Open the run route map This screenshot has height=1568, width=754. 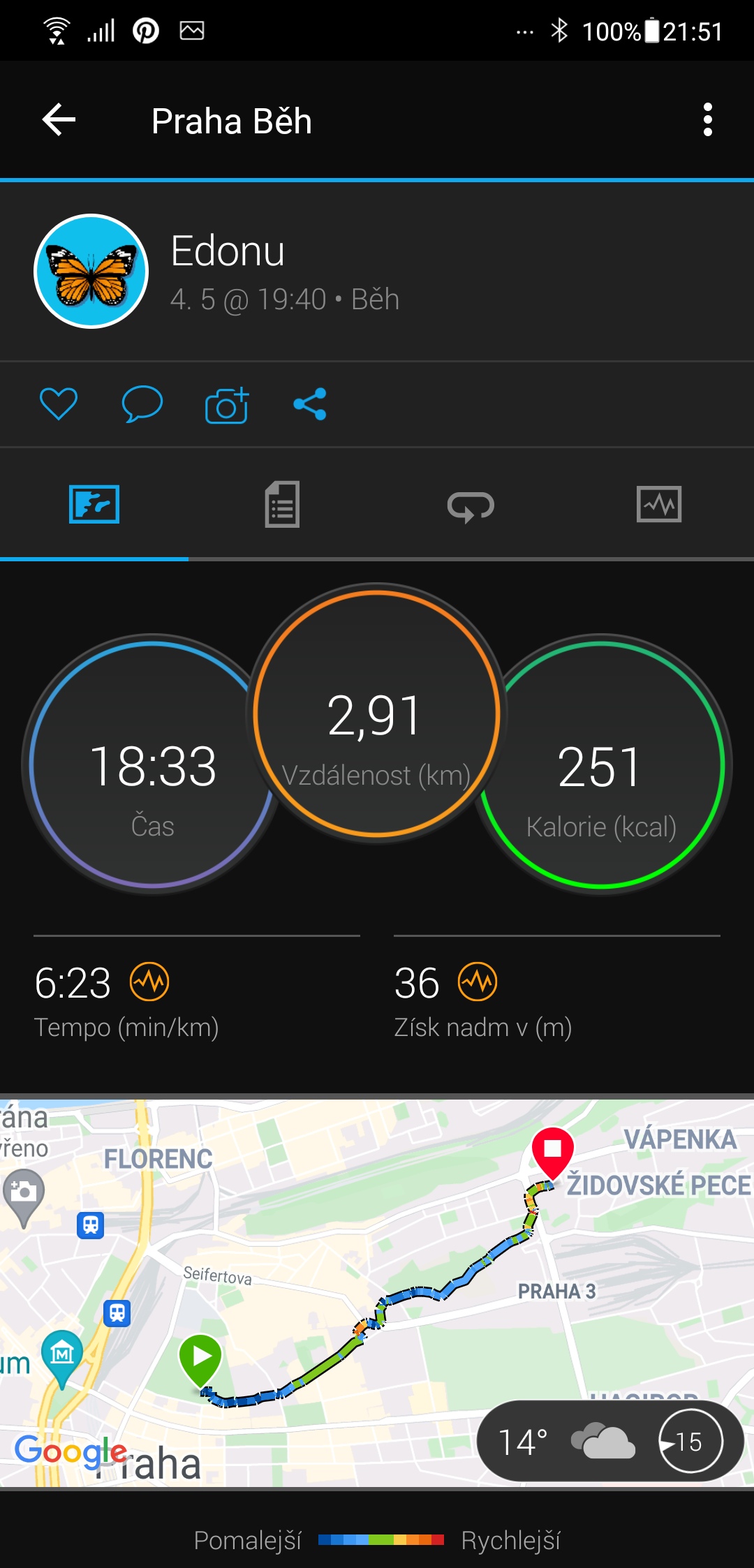[377, 1292]
